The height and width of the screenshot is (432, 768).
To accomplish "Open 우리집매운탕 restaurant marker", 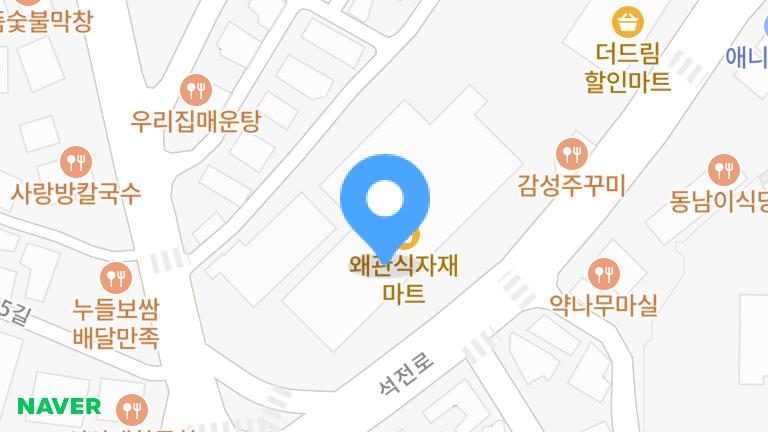I will tap(197, 89).
